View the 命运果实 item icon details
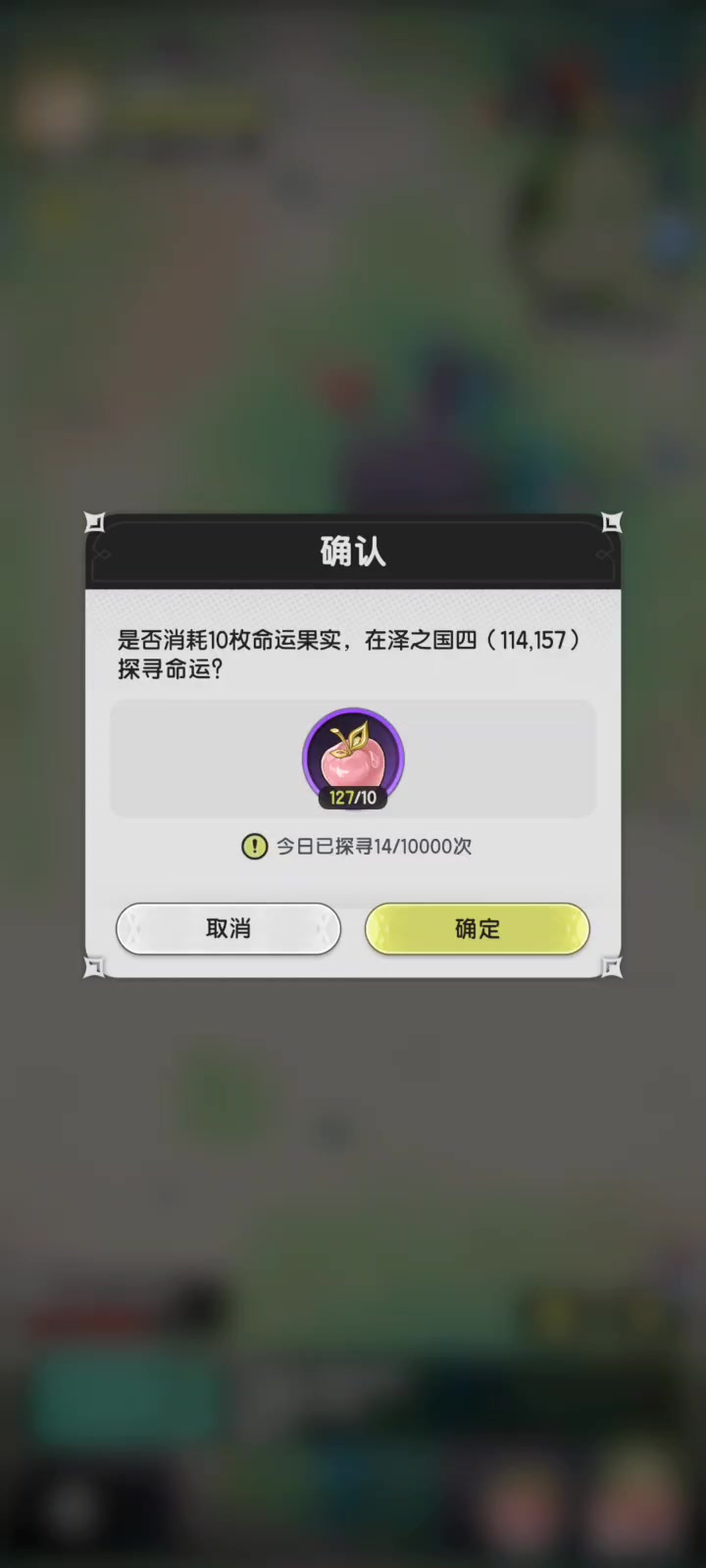Image resolution: width=706 pixels, height=1568 pixels. coord(353,757)
